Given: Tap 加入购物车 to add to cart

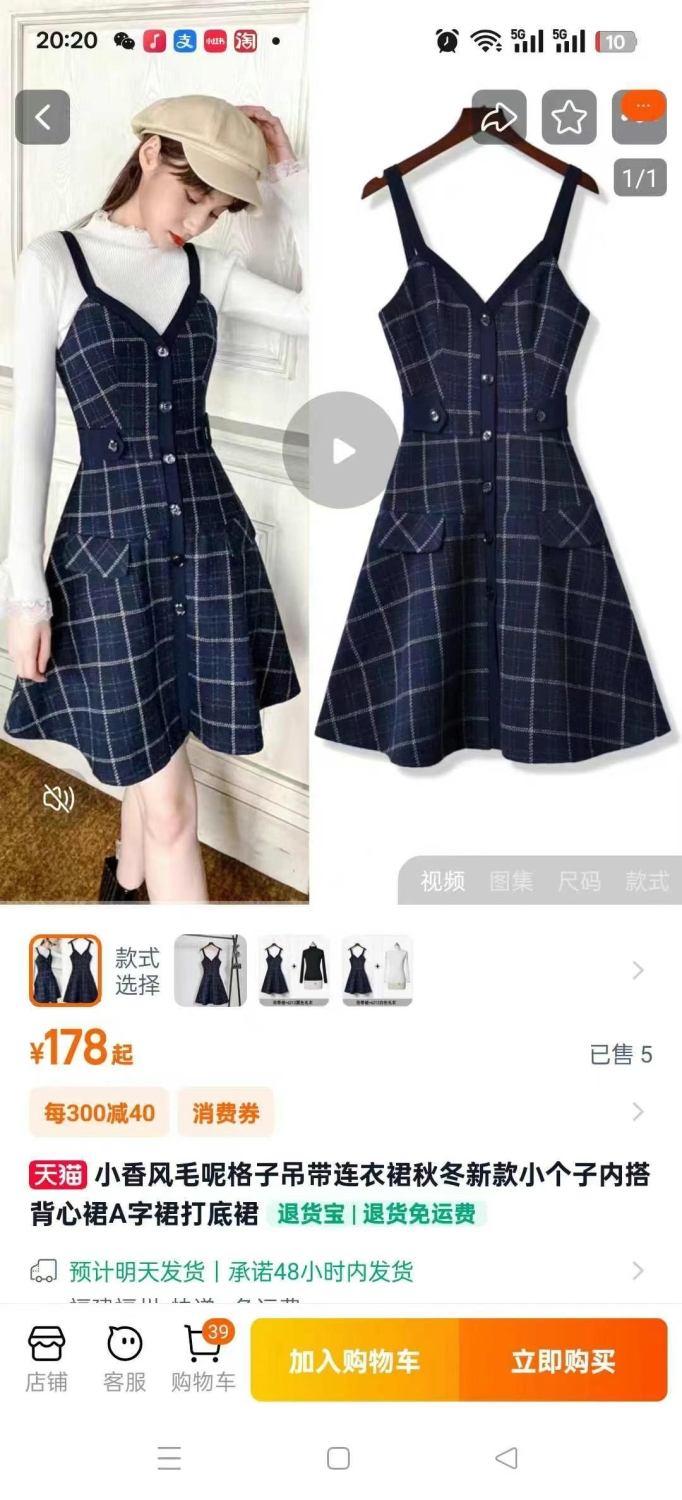Looking at the screenshot, I should click(354, 1360).
